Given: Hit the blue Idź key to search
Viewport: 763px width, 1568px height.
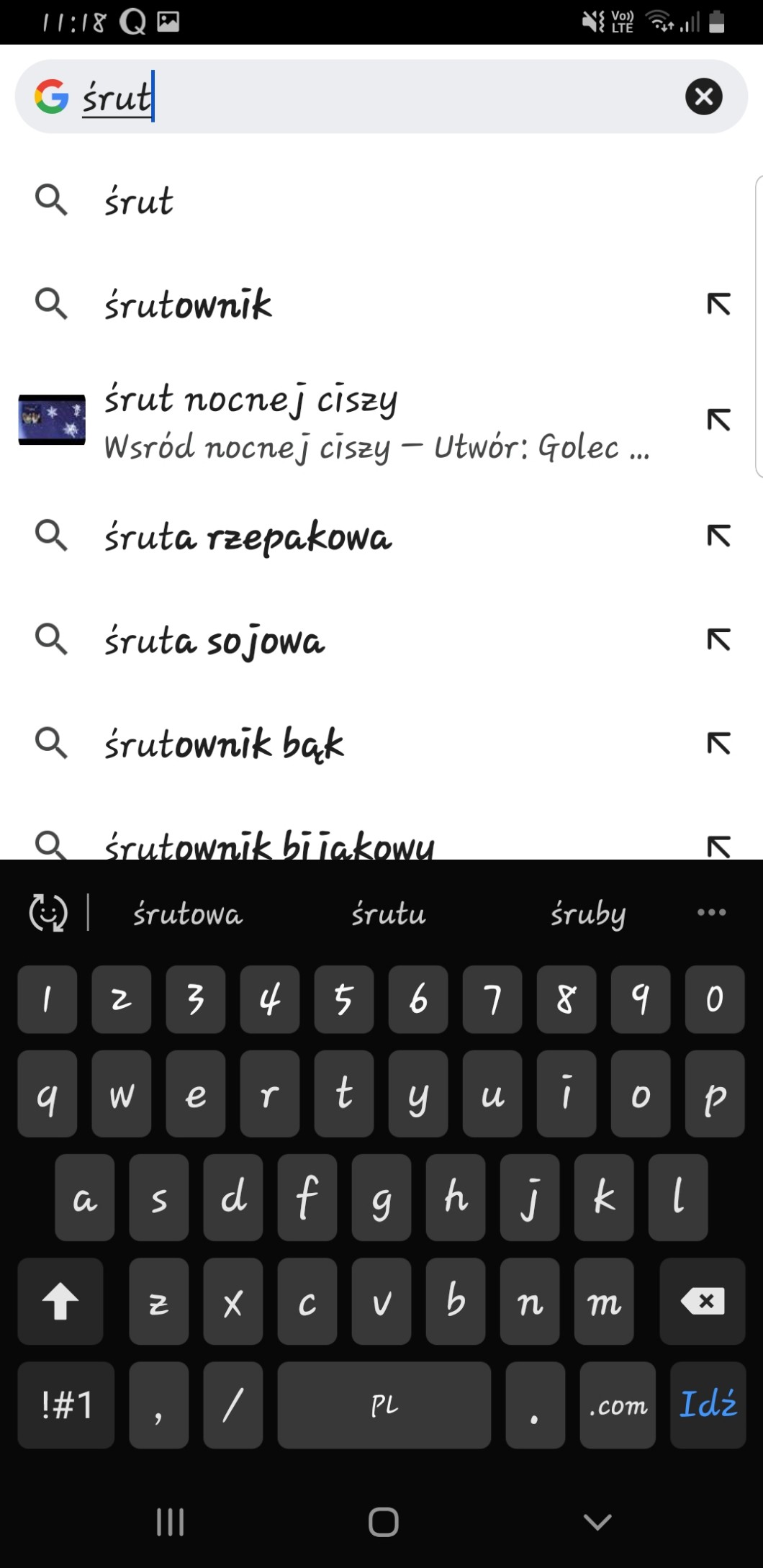Looking at the screenshot, I should tap(708, 1405).
